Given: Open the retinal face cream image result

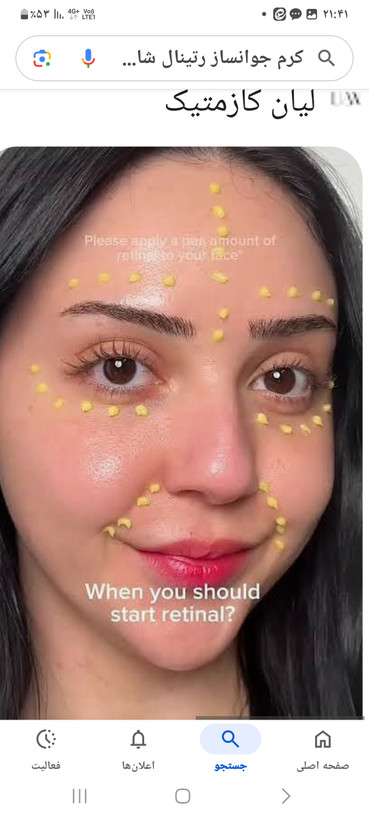Looking at the screenshot, I should [181, 432].
